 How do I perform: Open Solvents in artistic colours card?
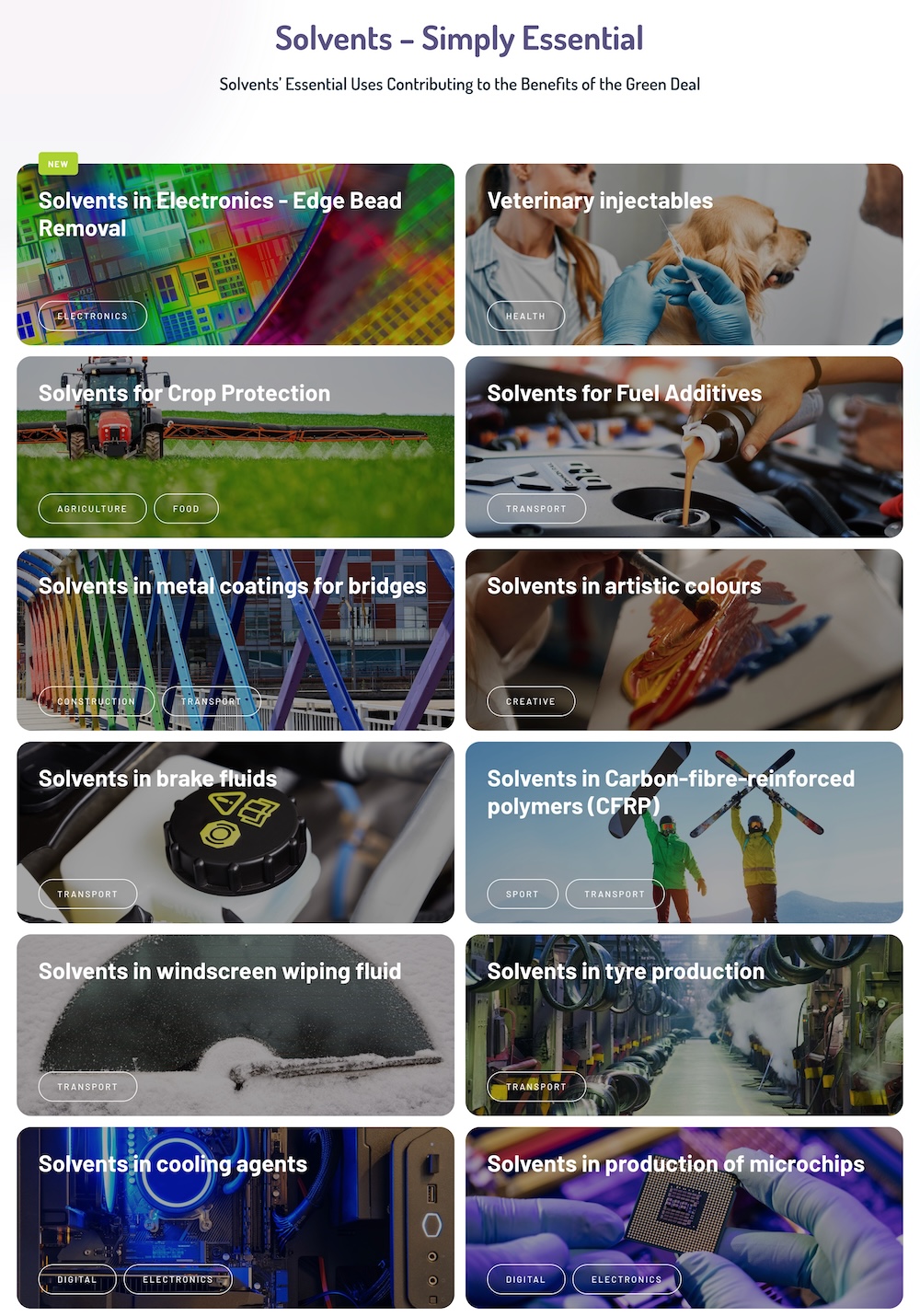(x=624, y=586)
